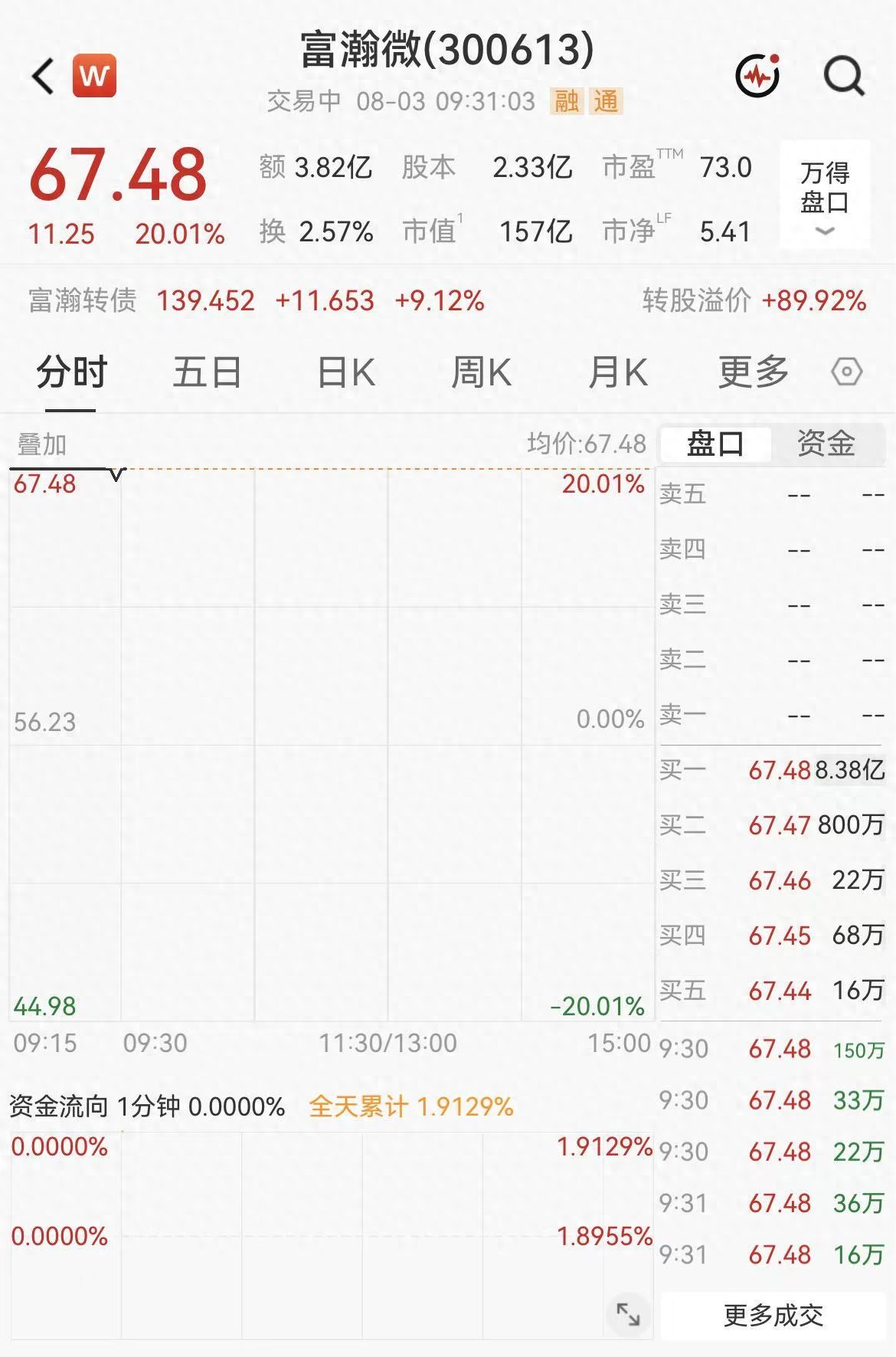
Task: Open the search magnifier icon
Action: (844, 76)
